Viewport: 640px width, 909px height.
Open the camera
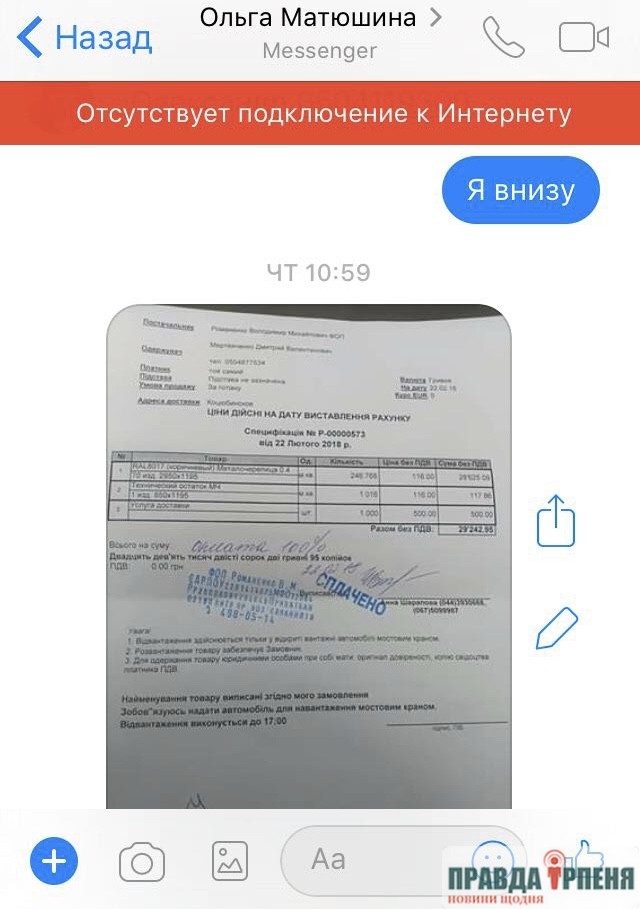point(142,860)
